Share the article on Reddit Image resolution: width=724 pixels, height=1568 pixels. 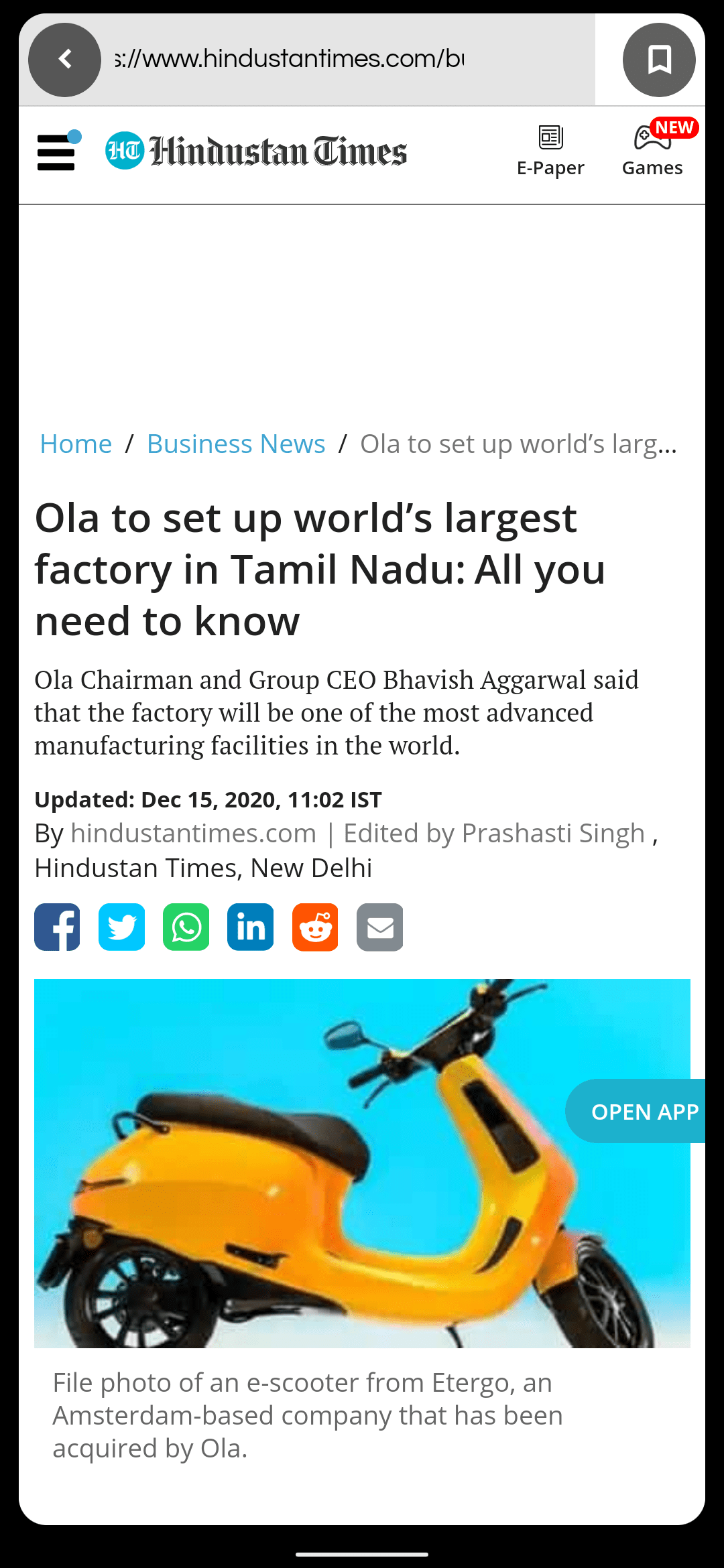click(x=315, y=927)
